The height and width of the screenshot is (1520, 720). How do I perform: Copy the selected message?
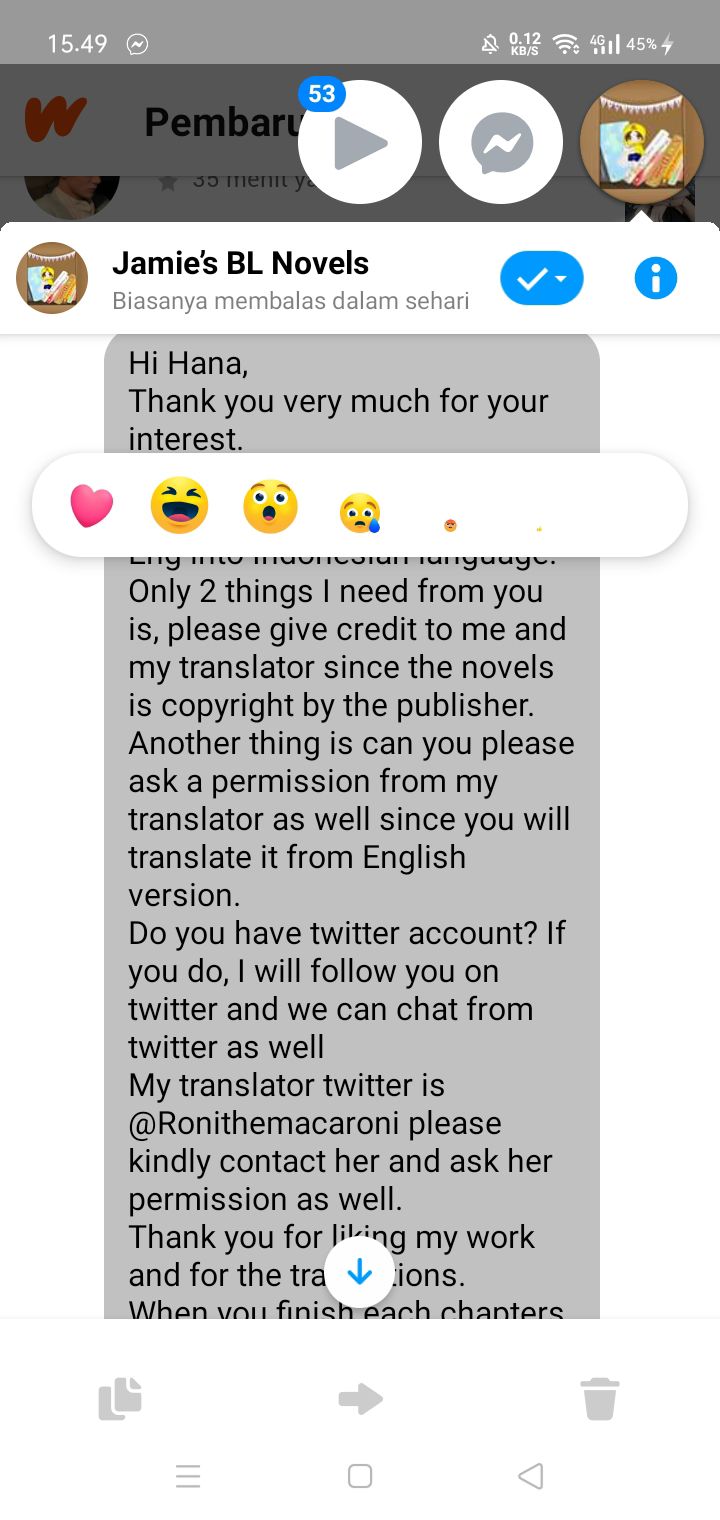point(120,1398)
